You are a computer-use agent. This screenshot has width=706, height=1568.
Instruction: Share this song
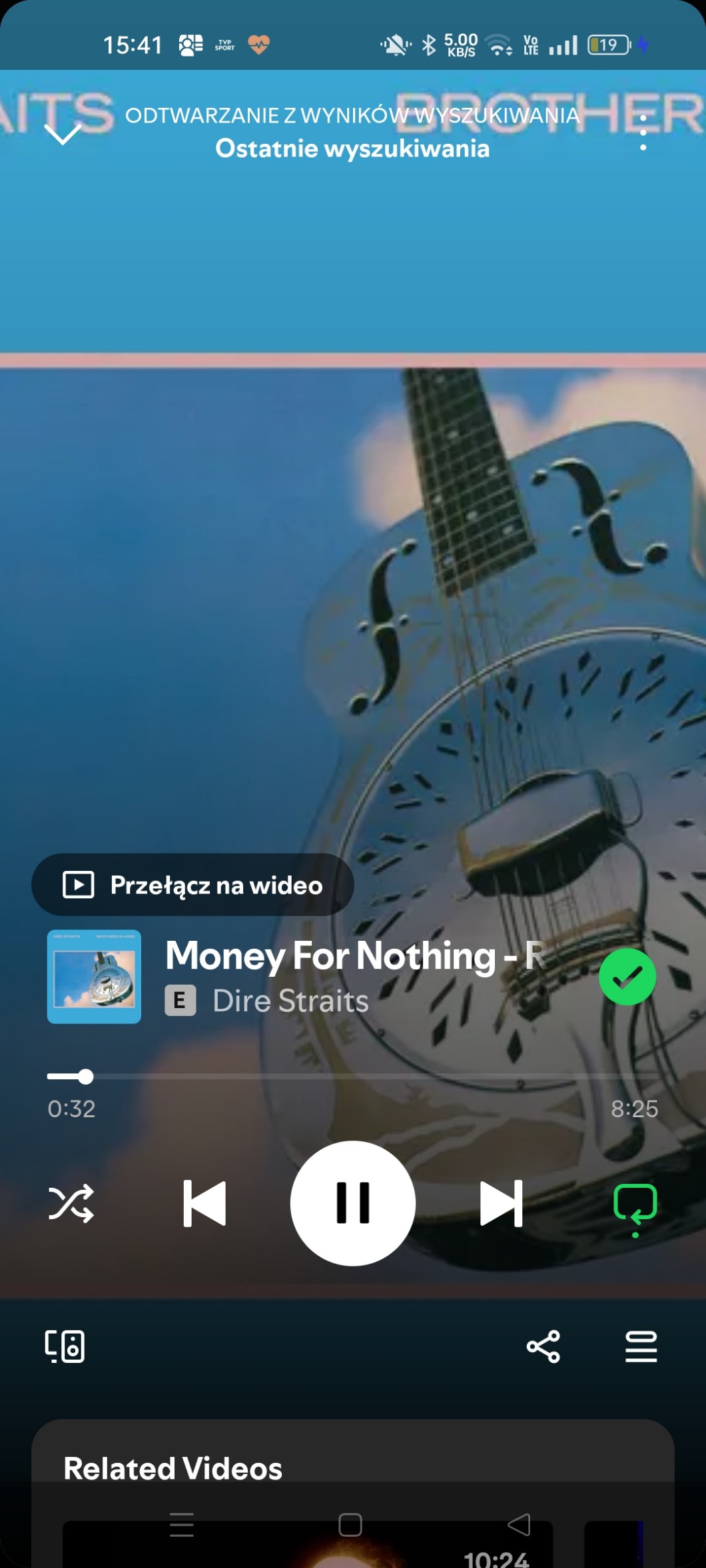543,1346
